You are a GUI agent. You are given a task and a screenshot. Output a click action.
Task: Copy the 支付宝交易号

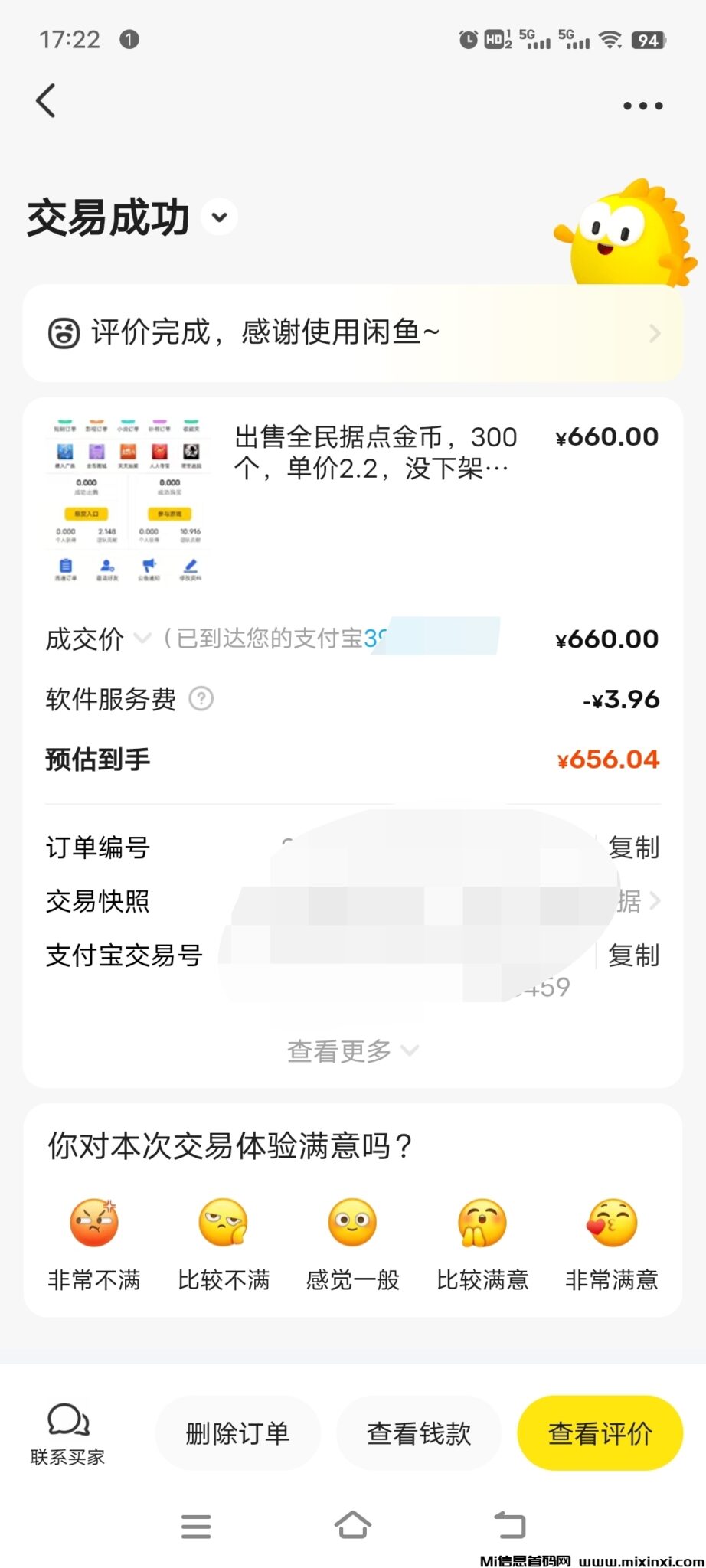tap(632, 955)
